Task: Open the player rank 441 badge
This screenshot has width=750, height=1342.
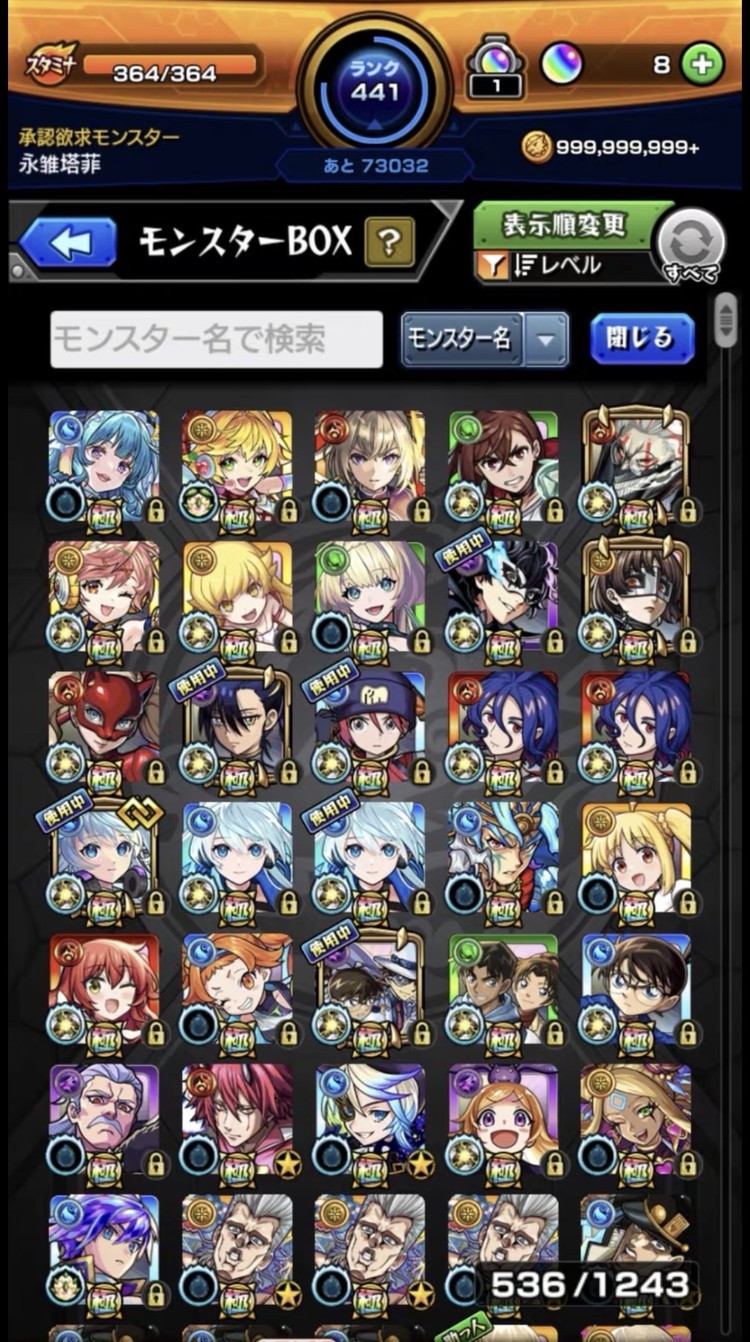Action: pos(374,84)
